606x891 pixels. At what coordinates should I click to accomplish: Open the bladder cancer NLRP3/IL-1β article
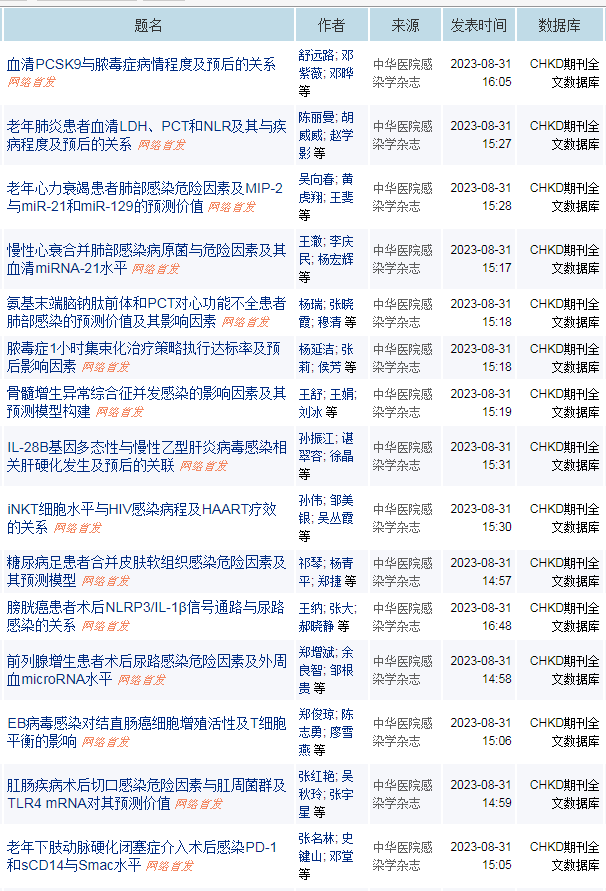point(141,607)
